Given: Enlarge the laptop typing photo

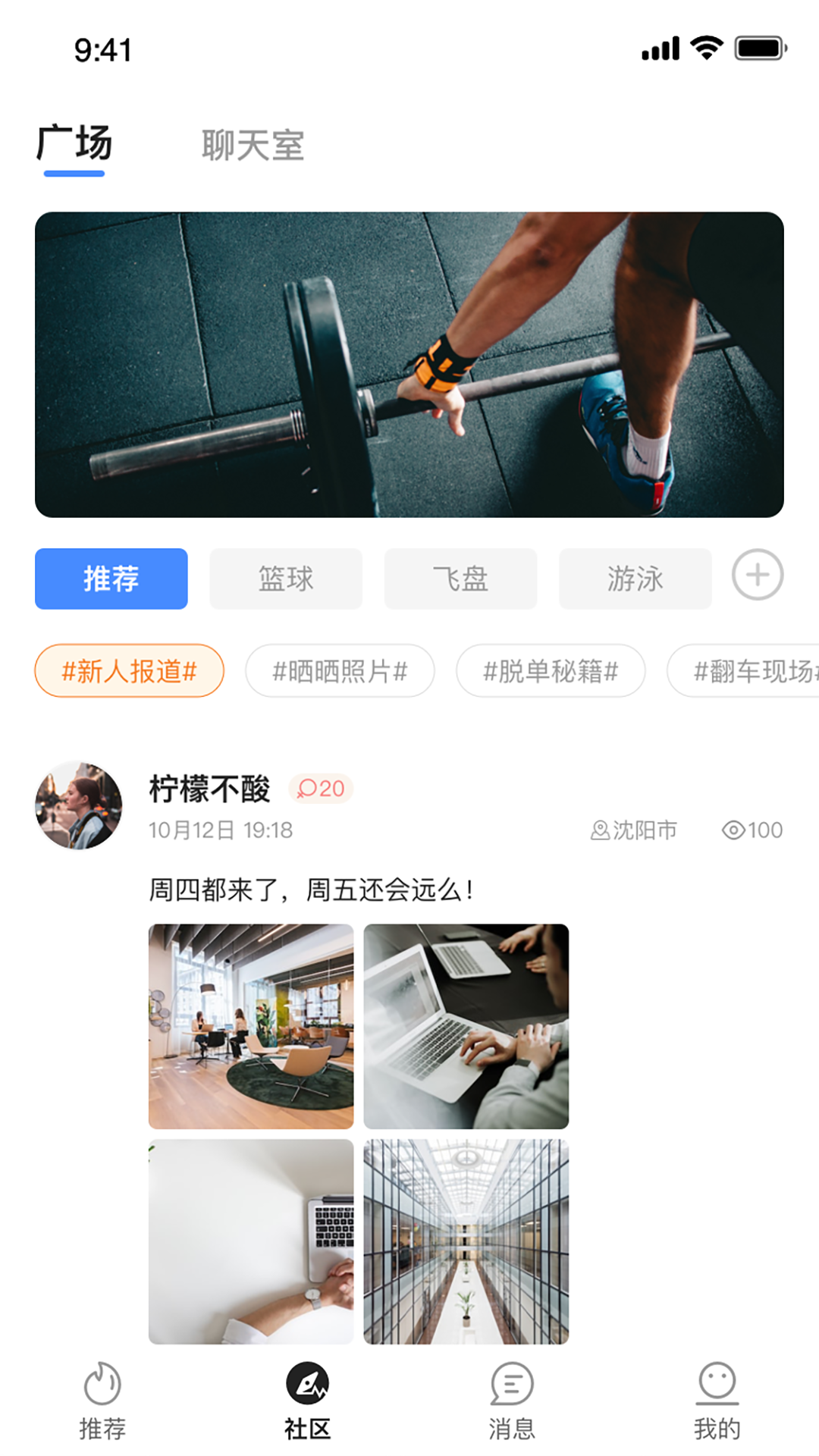Looking at the screenshot, I should click(x=466, y=1026).
